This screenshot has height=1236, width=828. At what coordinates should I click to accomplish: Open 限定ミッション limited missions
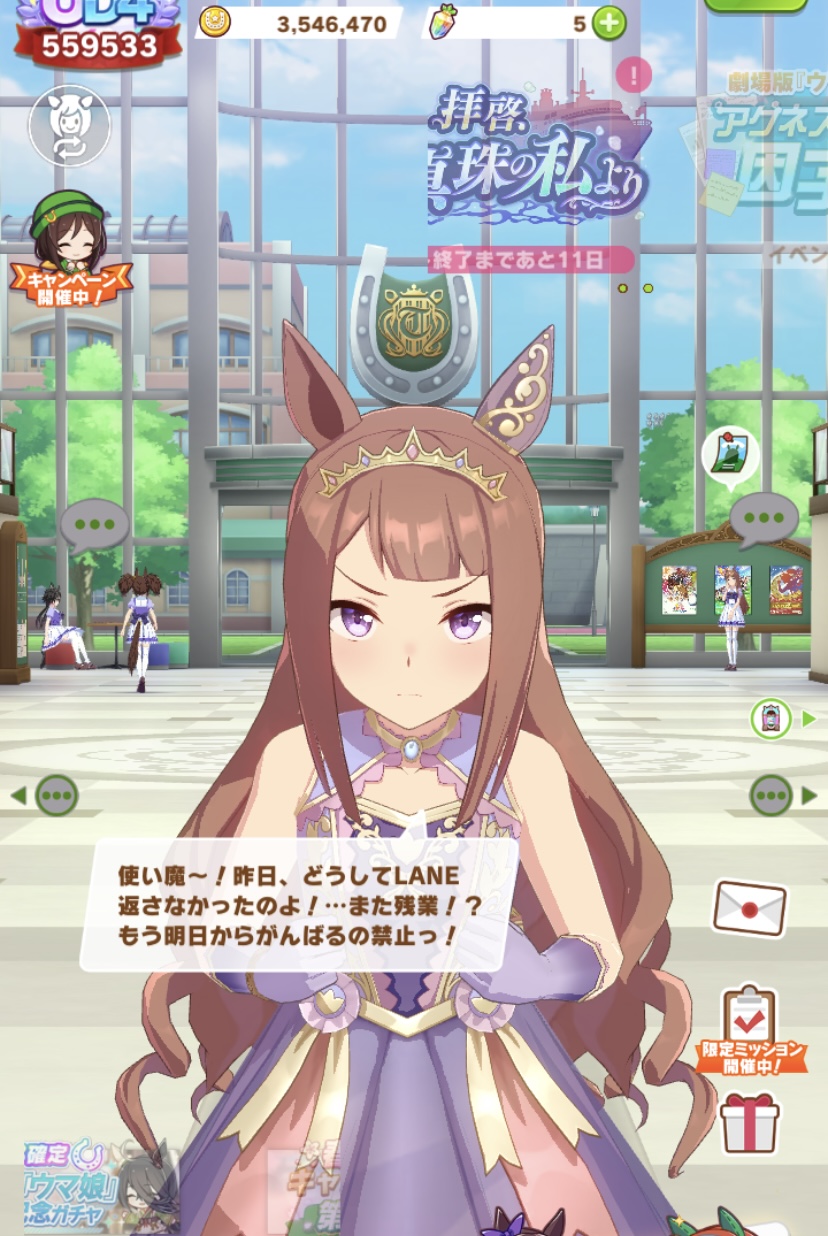pyautogui.click(x=750, y=1030)
